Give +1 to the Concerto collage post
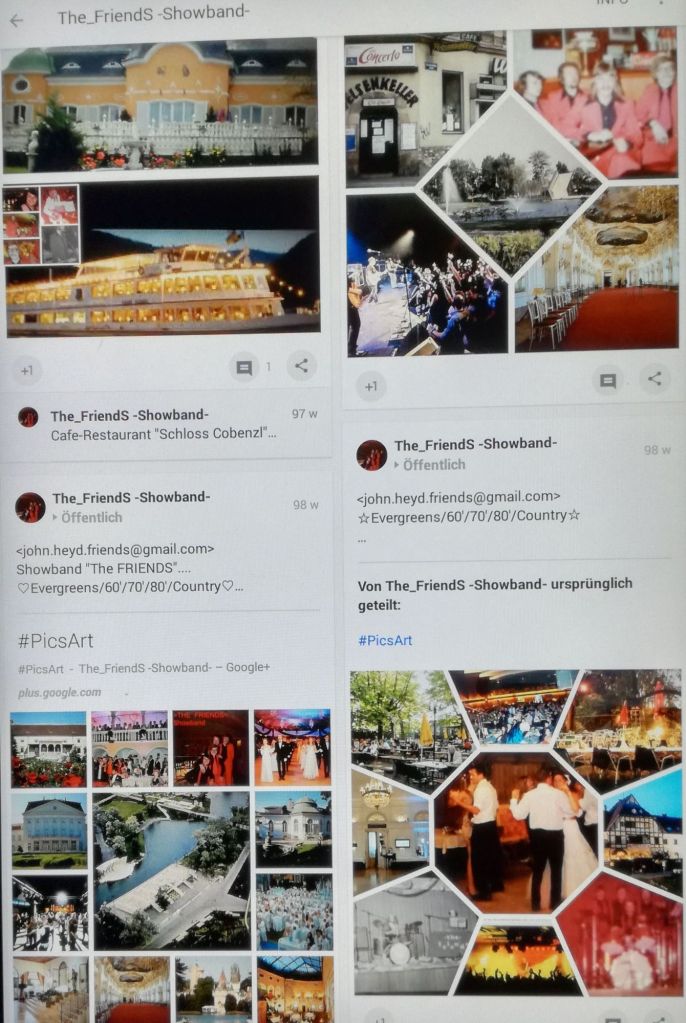 [371, 386]
